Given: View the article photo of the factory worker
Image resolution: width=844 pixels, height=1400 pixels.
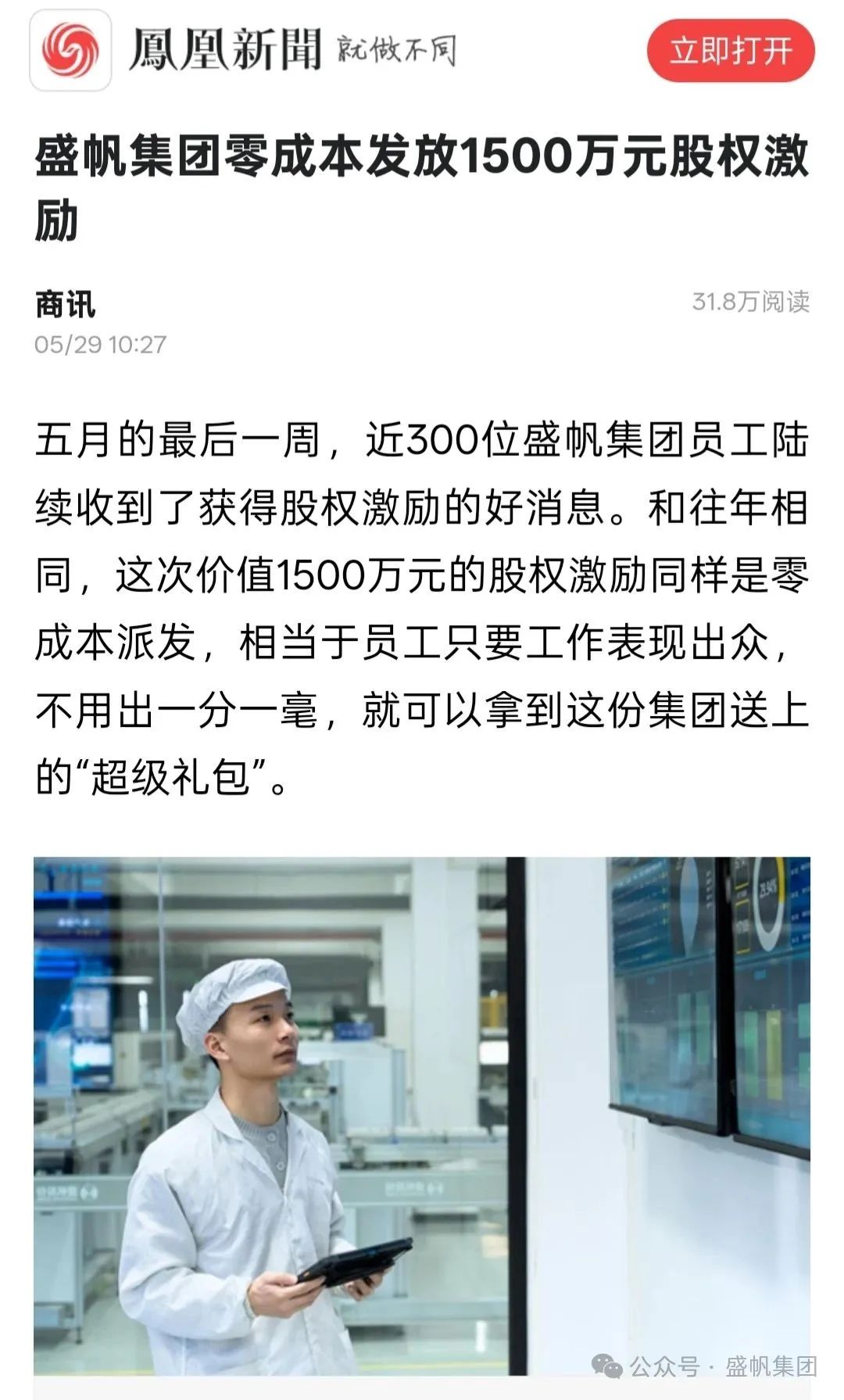Looking at the screenshot, I should point(421,1116).
